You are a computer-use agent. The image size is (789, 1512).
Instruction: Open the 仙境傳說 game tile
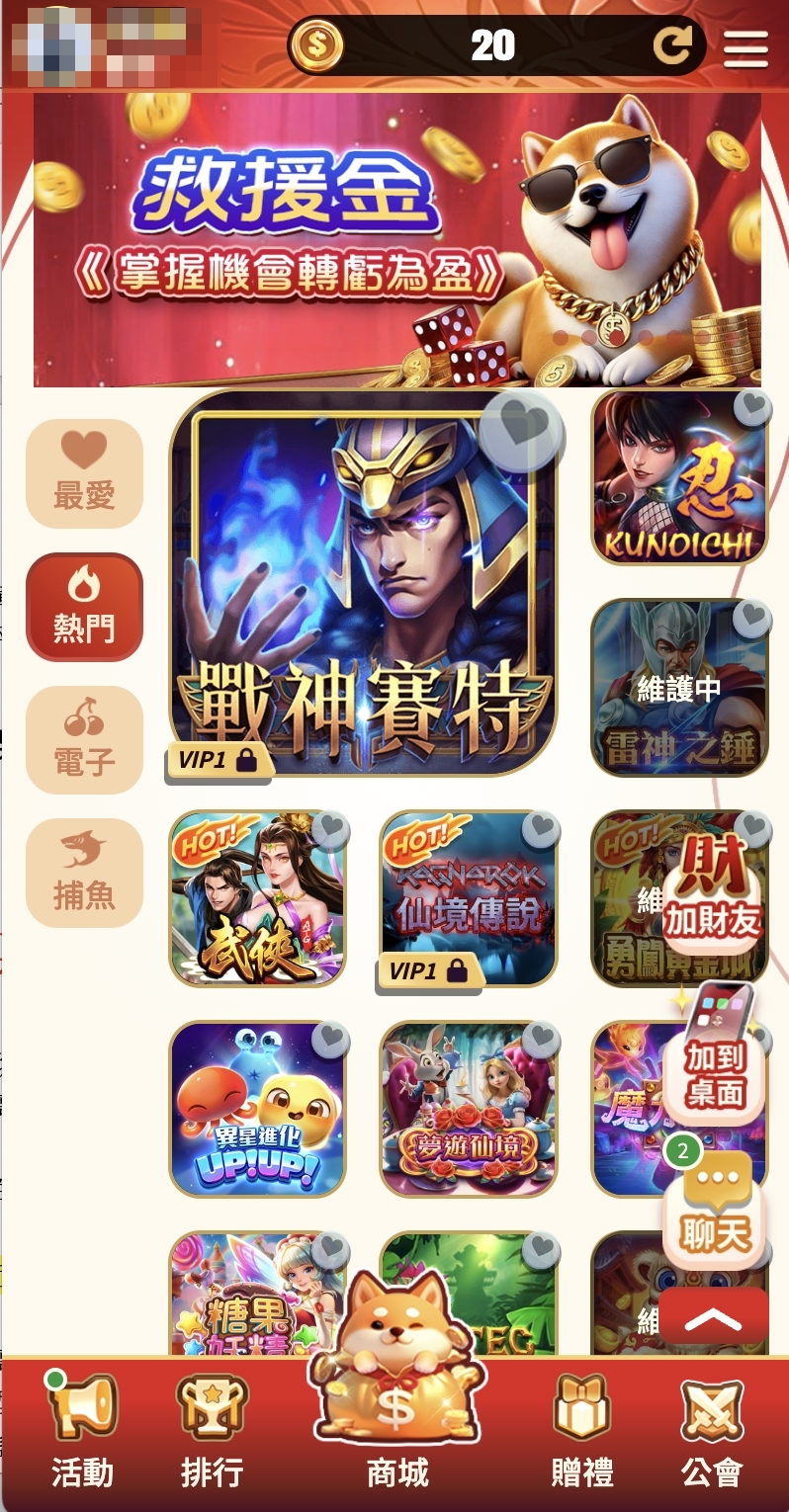pos(468,899)
